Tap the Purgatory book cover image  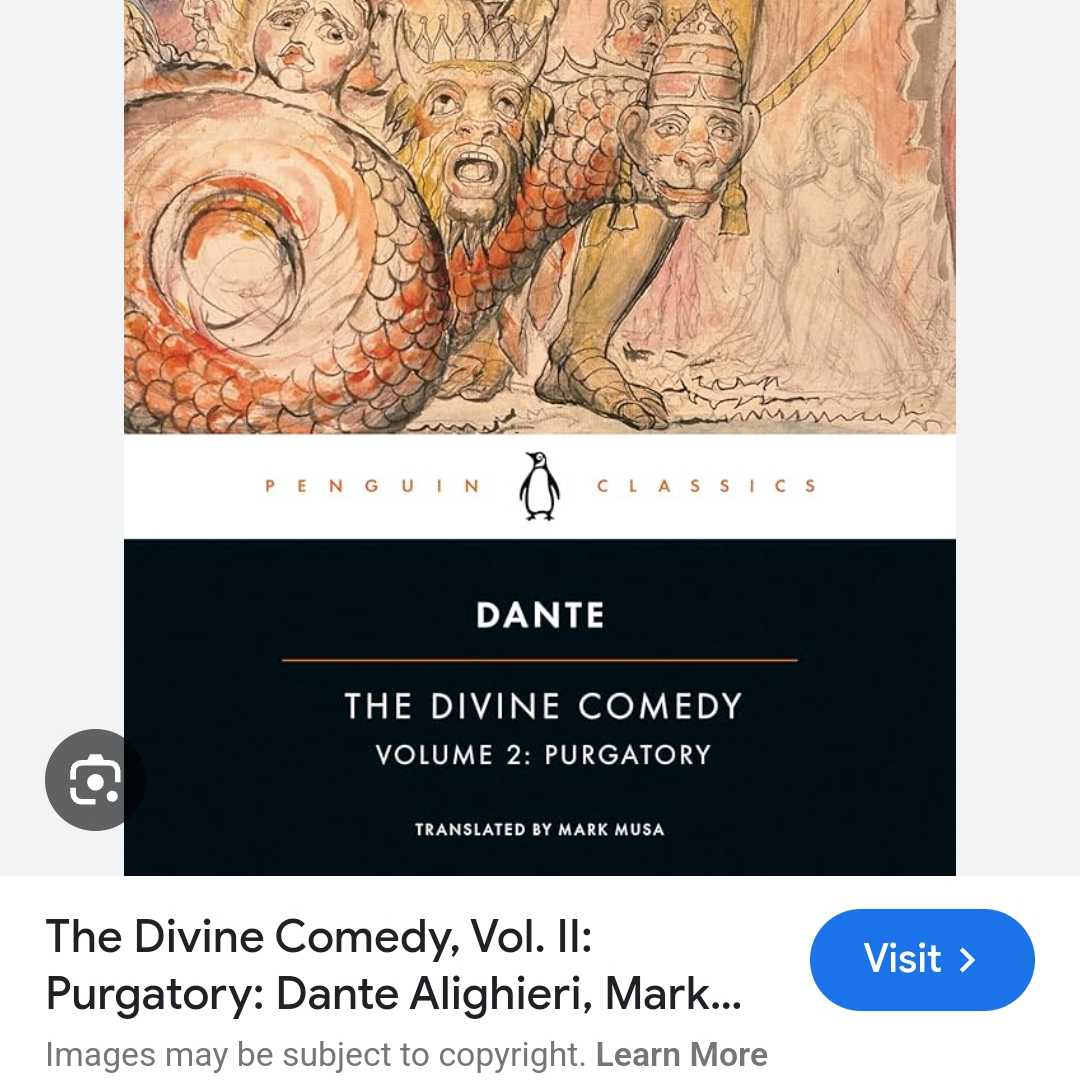(x=540, y=400)
